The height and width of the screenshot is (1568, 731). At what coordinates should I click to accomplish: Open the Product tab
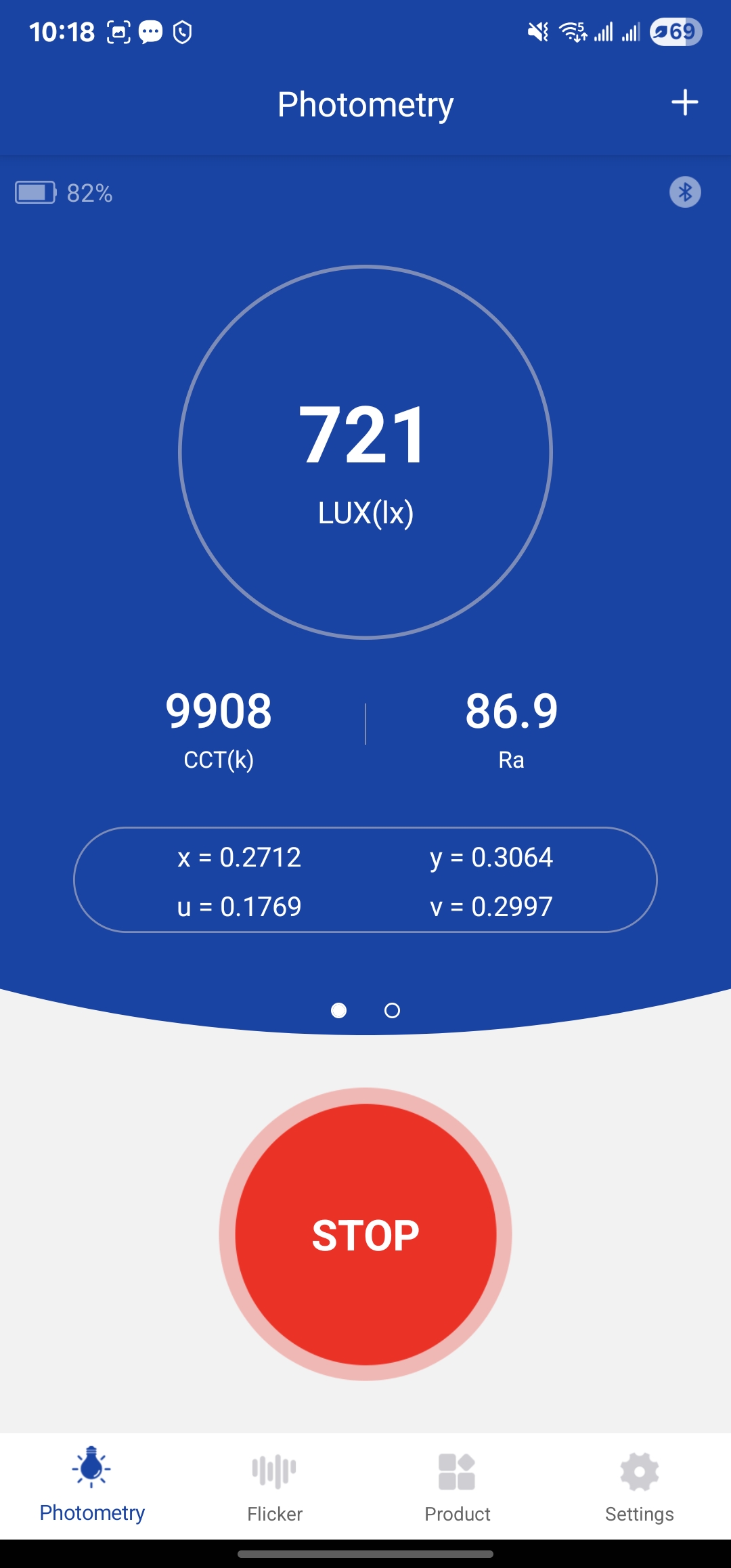tap(457, 1487)
